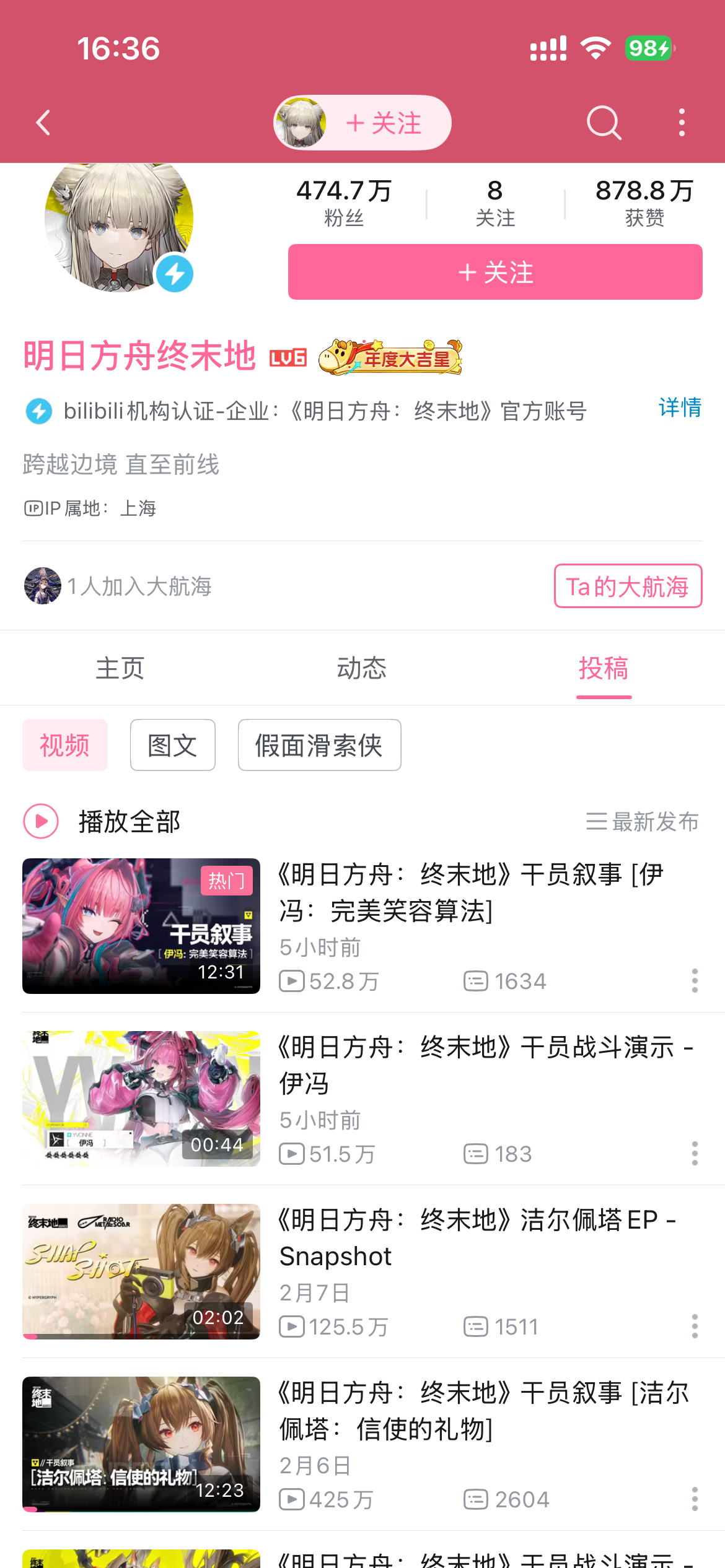Open the 假面滑索侠 chip
The height and width of the screenshot is (1568, 725).
click(319, 745)
